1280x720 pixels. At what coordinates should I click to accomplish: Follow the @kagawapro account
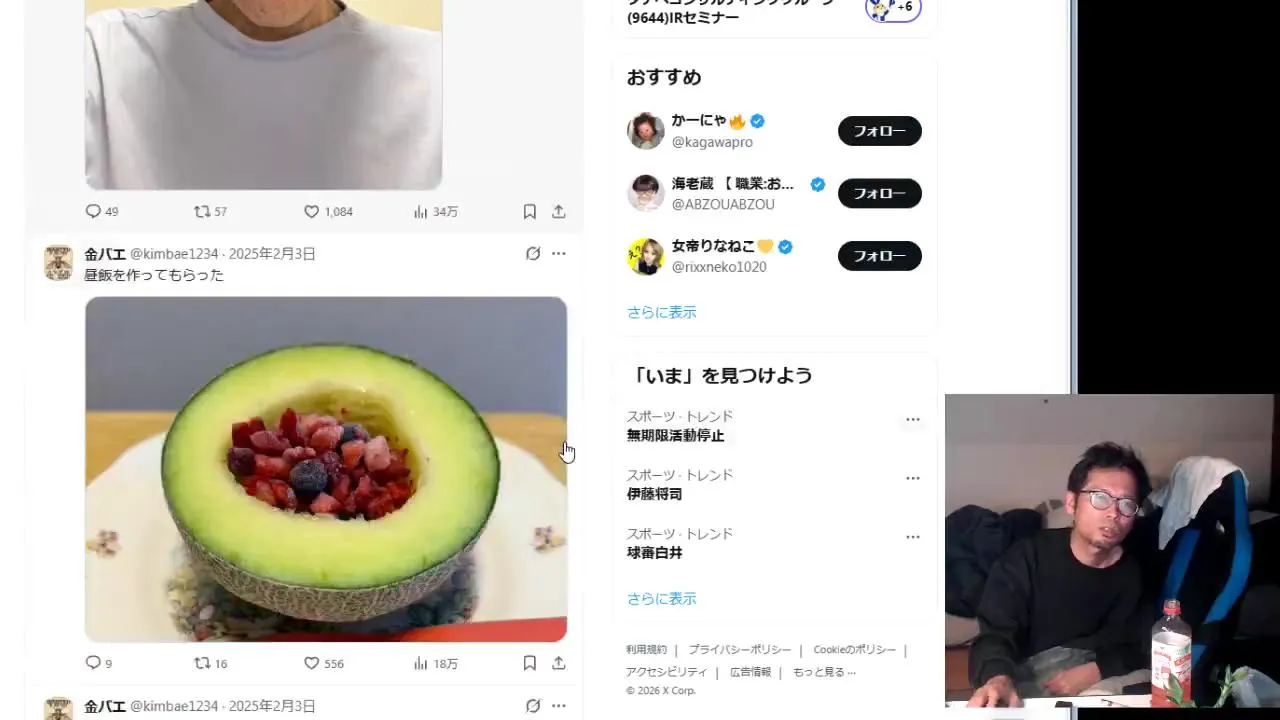click(x=879, y=131)
